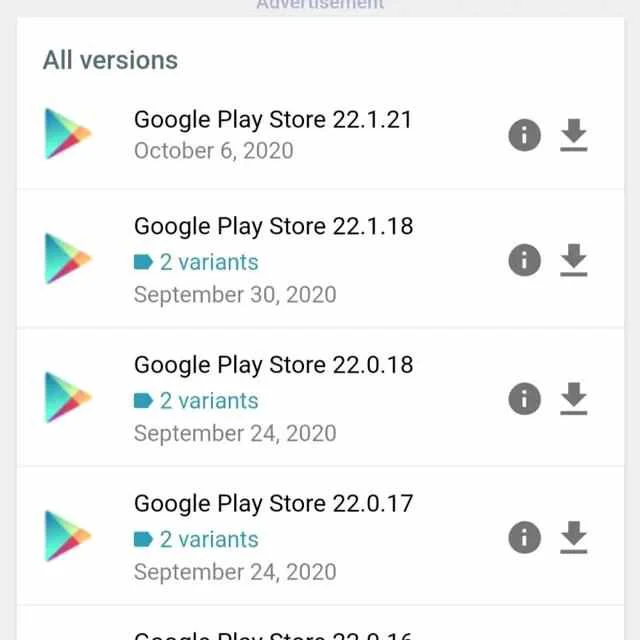Show the 2 variants of version 22.1.18
Viewport: 640px width, 640px height.
coord(197,262)
